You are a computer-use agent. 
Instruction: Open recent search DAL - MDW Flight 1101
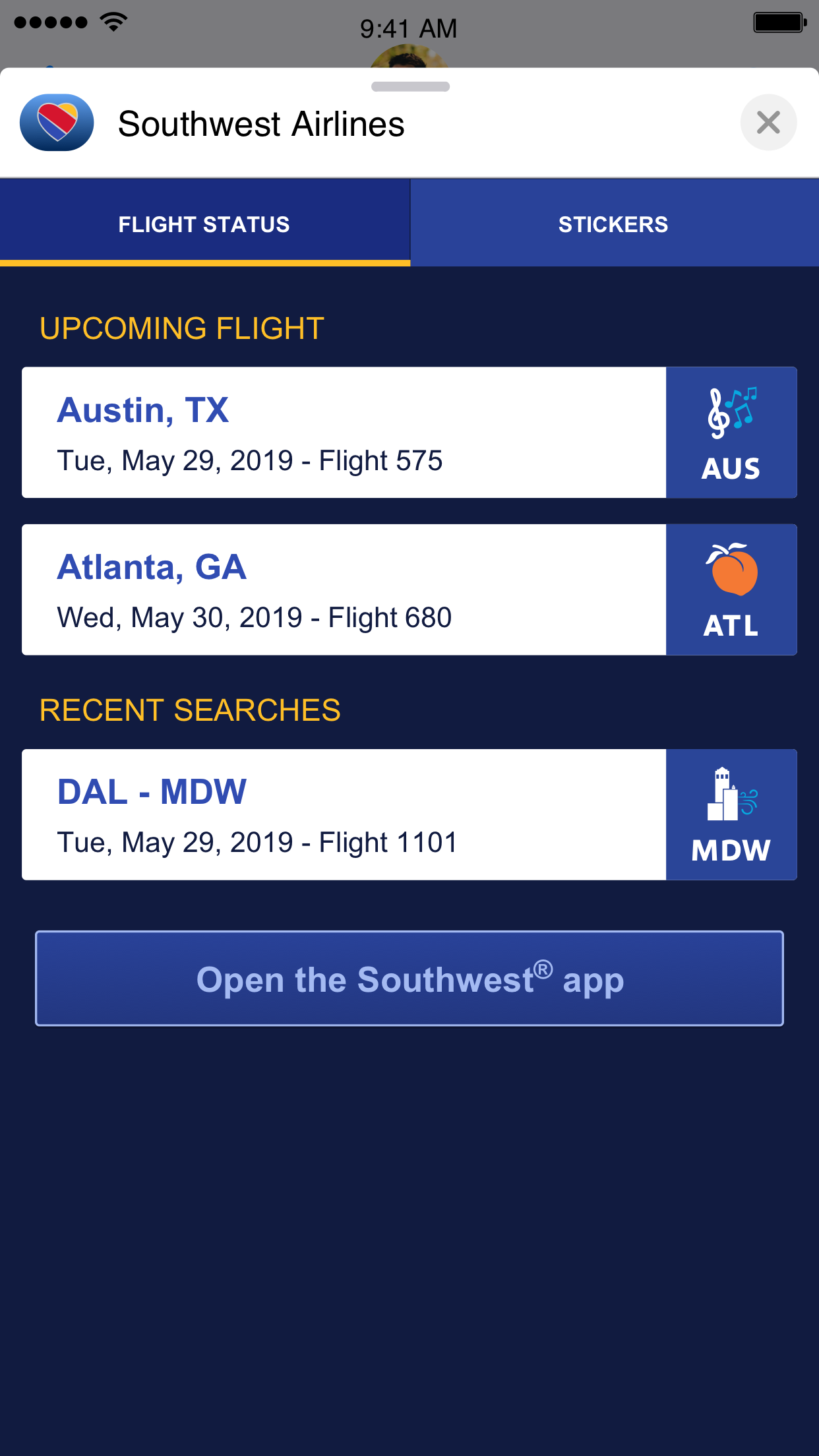click(409, 814)
